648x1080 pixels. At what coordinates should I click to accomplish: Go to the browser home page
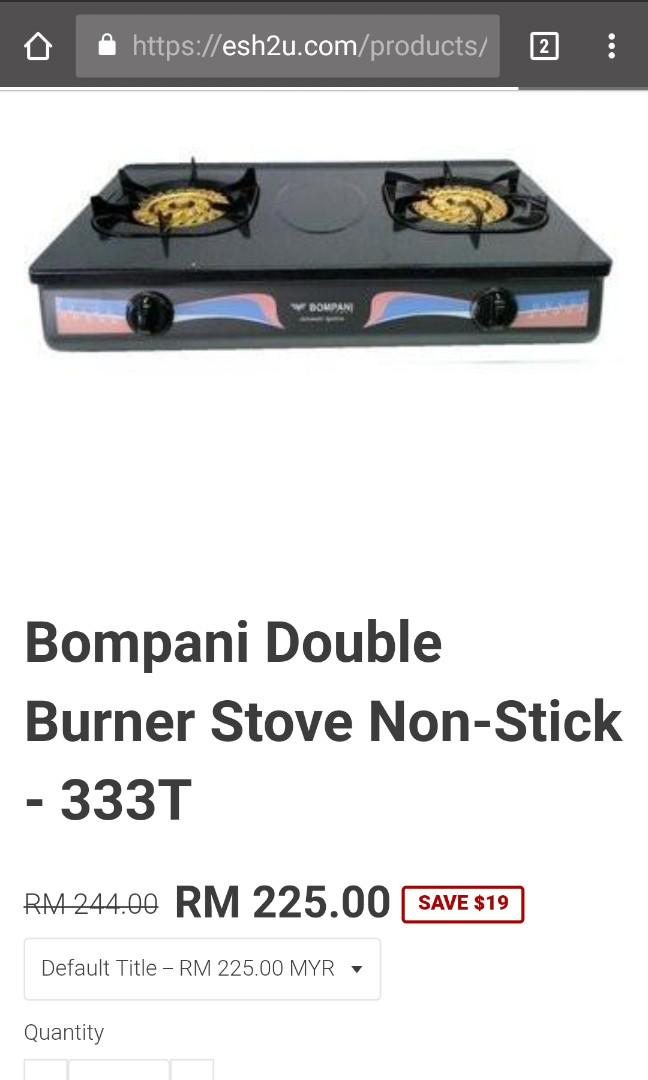pos(38,46)
